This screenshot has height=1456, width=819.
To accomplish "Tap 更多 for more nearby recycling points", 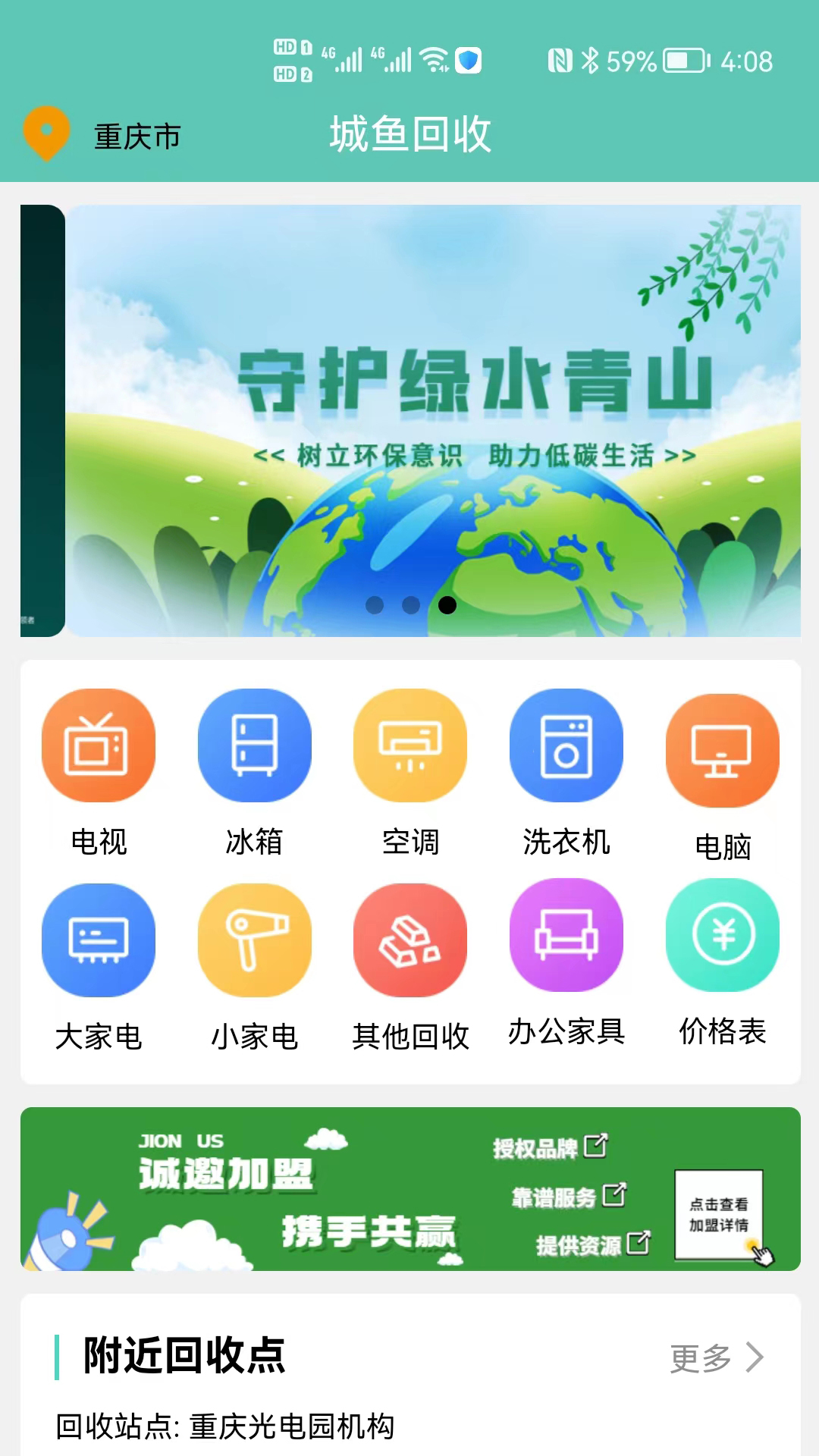I will pos(716,1357).
